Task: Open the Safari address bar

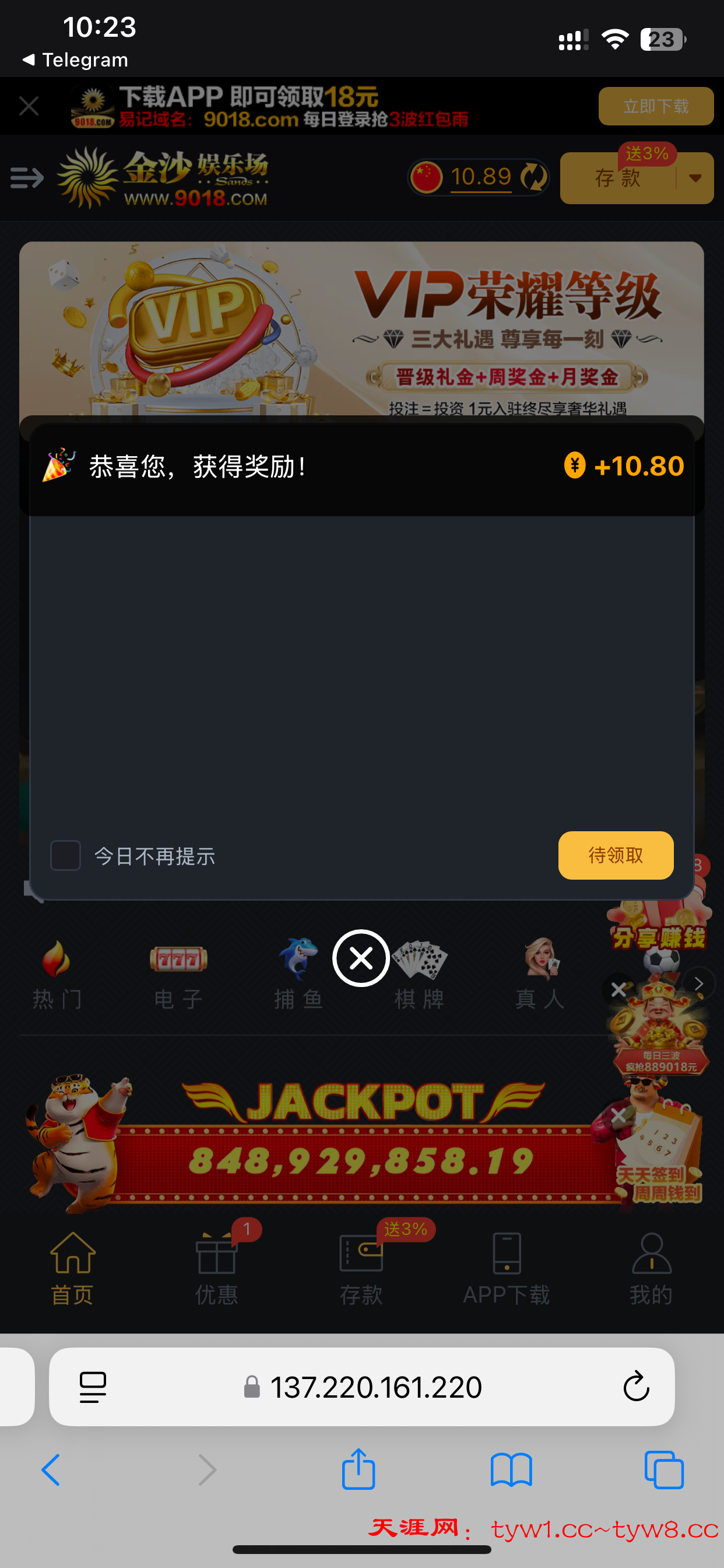Action: pos(375,1387)
